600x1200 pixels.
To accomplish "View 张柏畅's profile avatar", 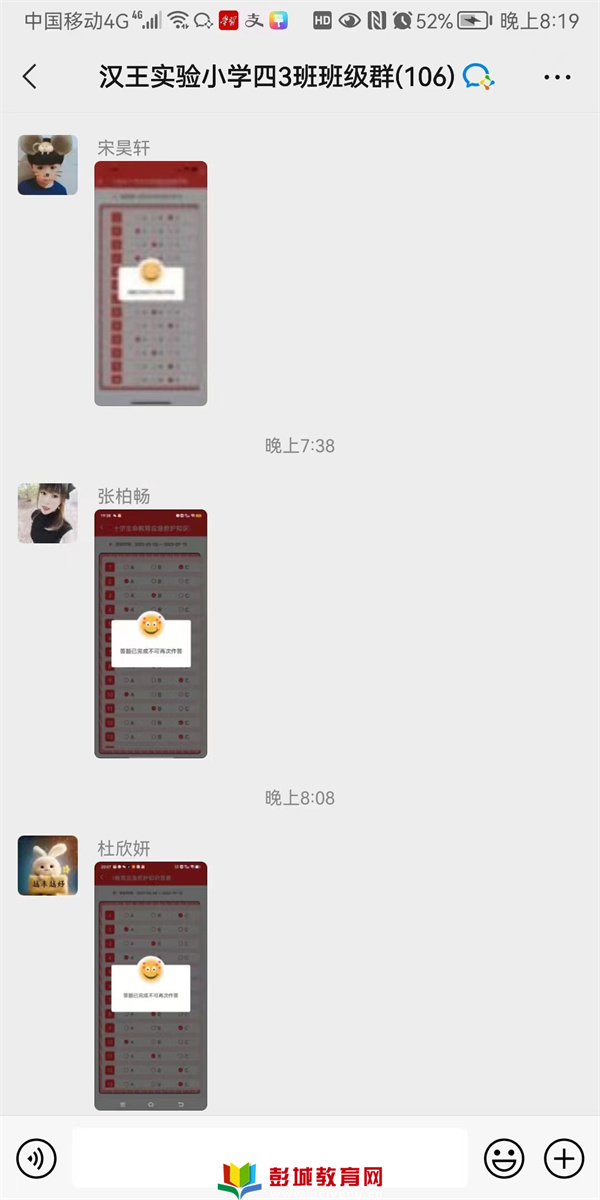I will click(47, 513).
